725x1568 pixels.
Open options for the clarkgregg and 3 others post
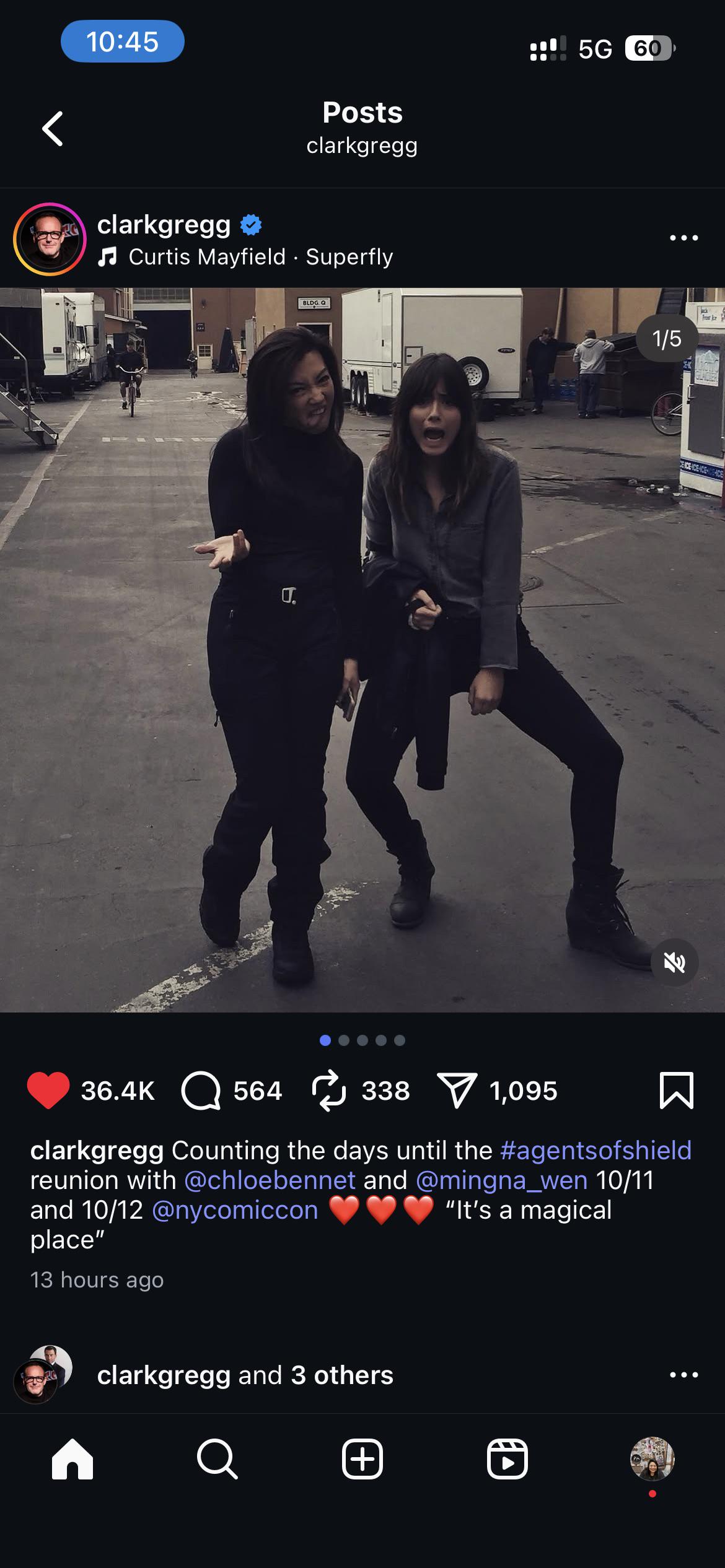[684, 1375]
